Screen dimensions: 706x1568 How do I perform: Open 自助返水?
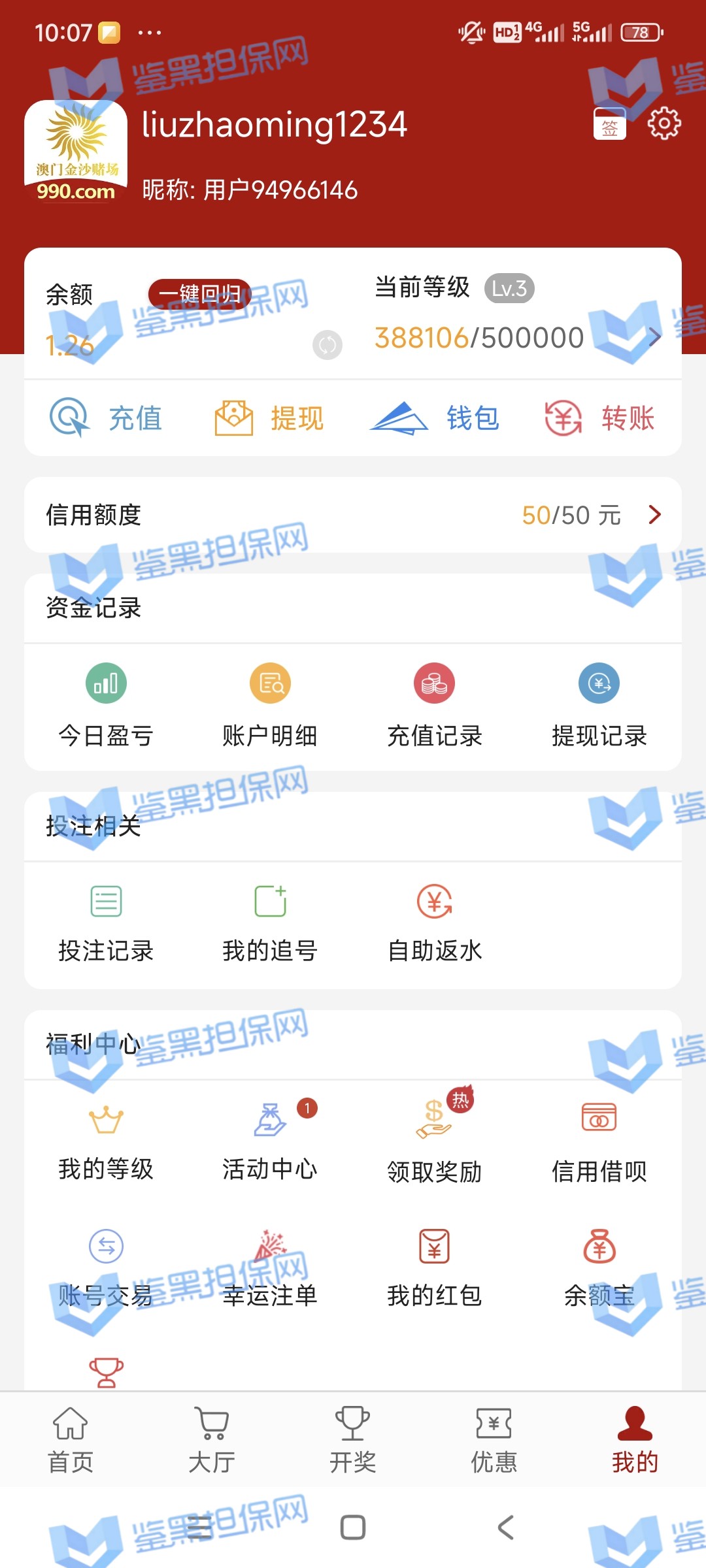click(x=435, y=921)
